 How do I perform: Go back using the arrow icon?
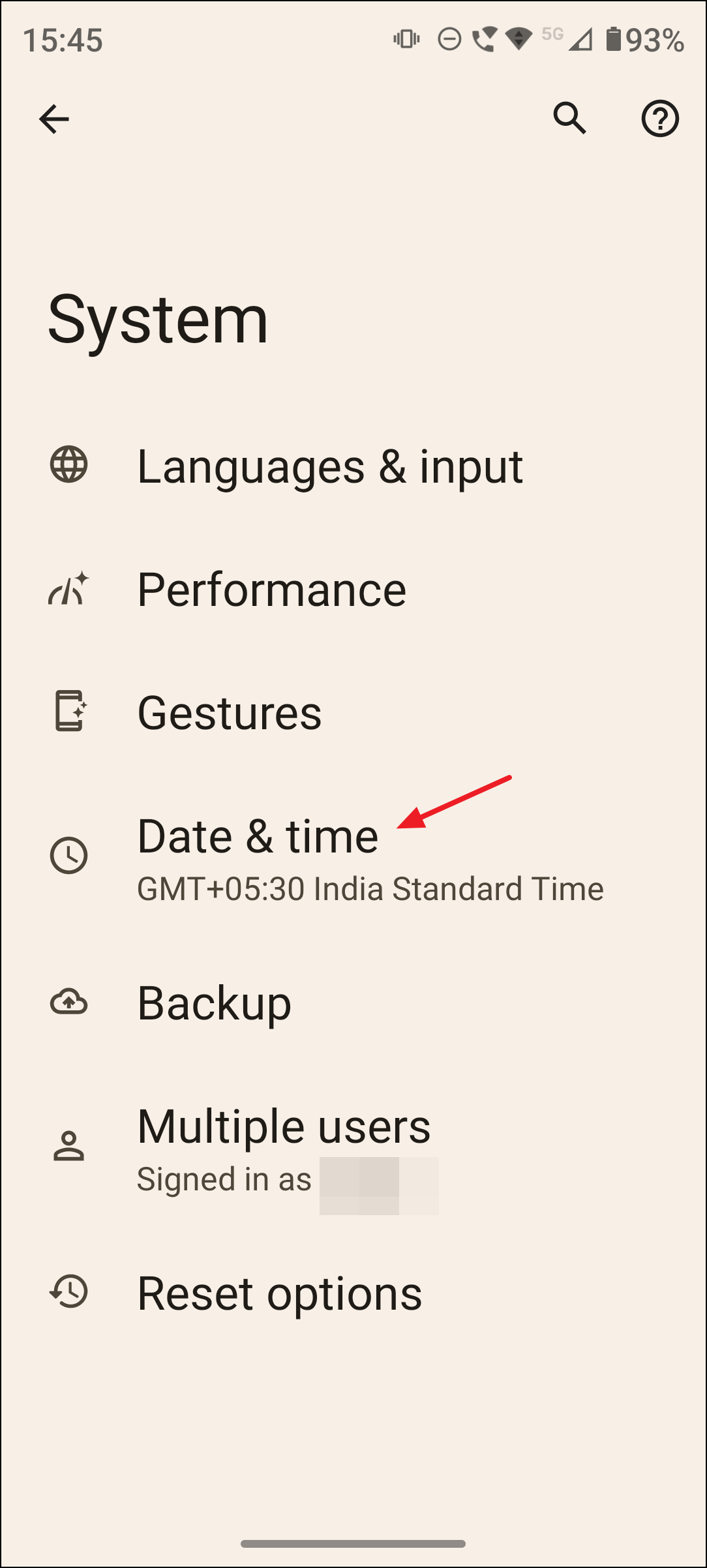tap(53, 119)
